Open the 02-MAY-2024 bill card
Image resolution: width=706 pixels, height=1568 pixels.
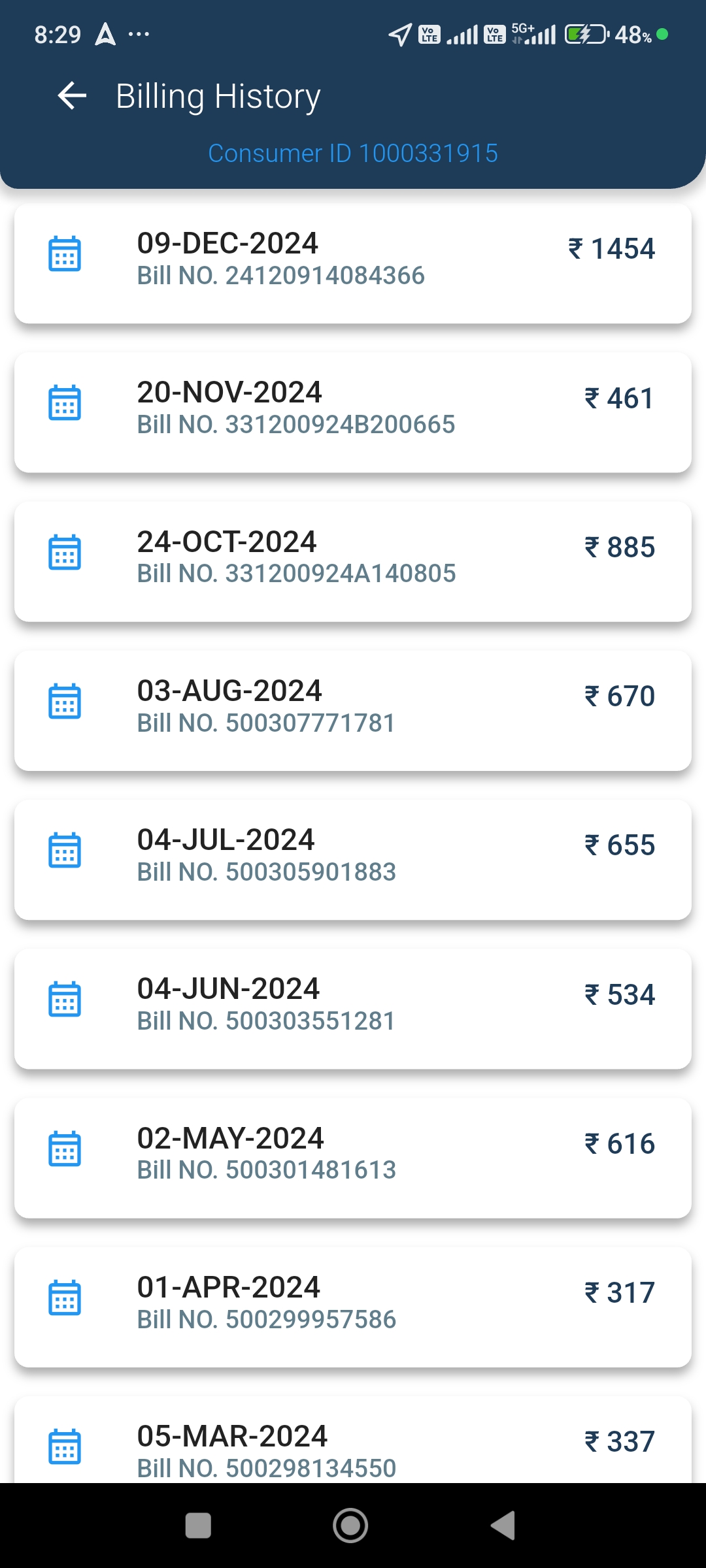[x=353, y=1158]
